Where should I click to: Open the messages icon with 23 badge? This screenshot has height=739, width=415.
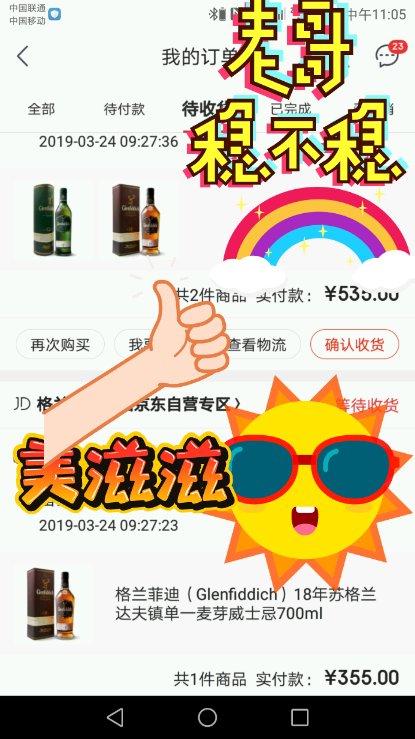click(x=389, y=54)
